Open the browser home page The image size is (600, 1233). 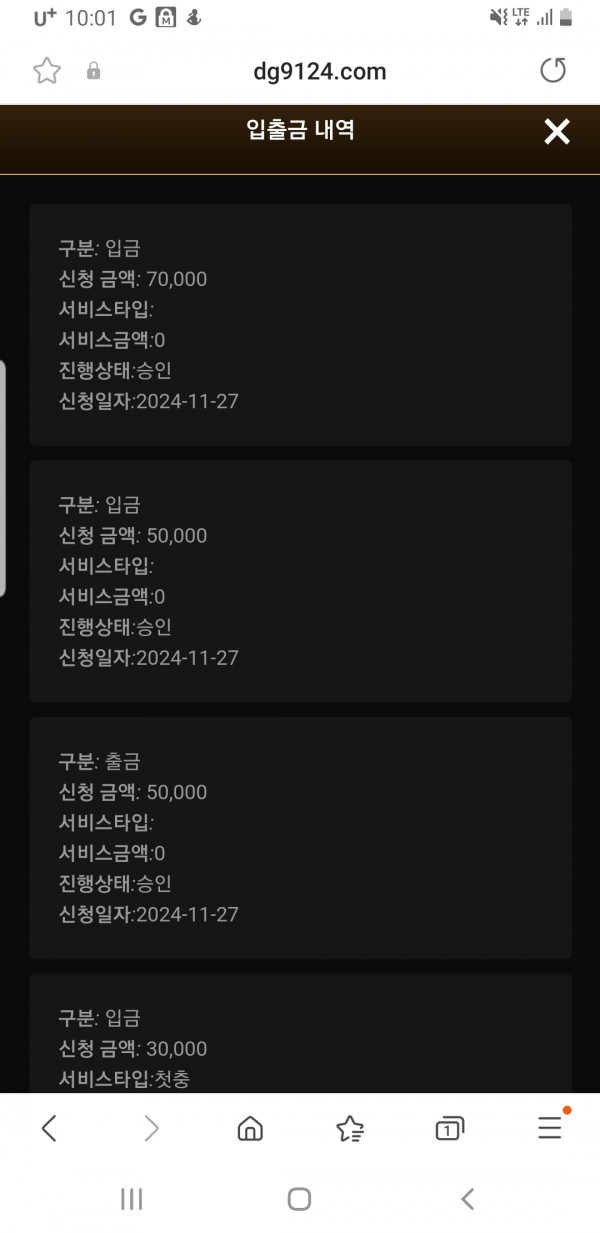[x=250, y=1129]
